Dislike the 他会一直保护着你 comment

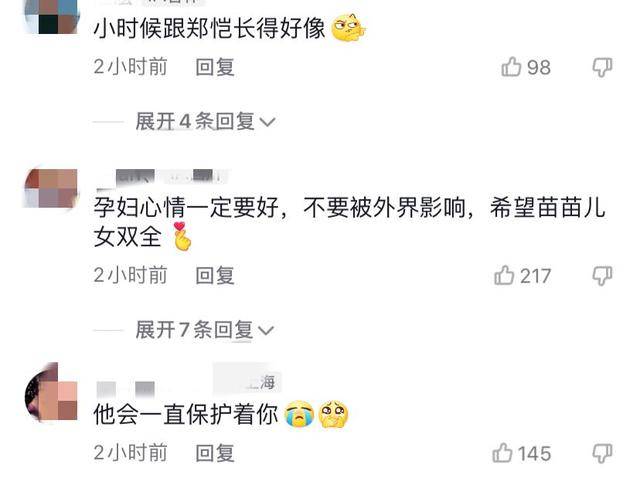[602, 453]
